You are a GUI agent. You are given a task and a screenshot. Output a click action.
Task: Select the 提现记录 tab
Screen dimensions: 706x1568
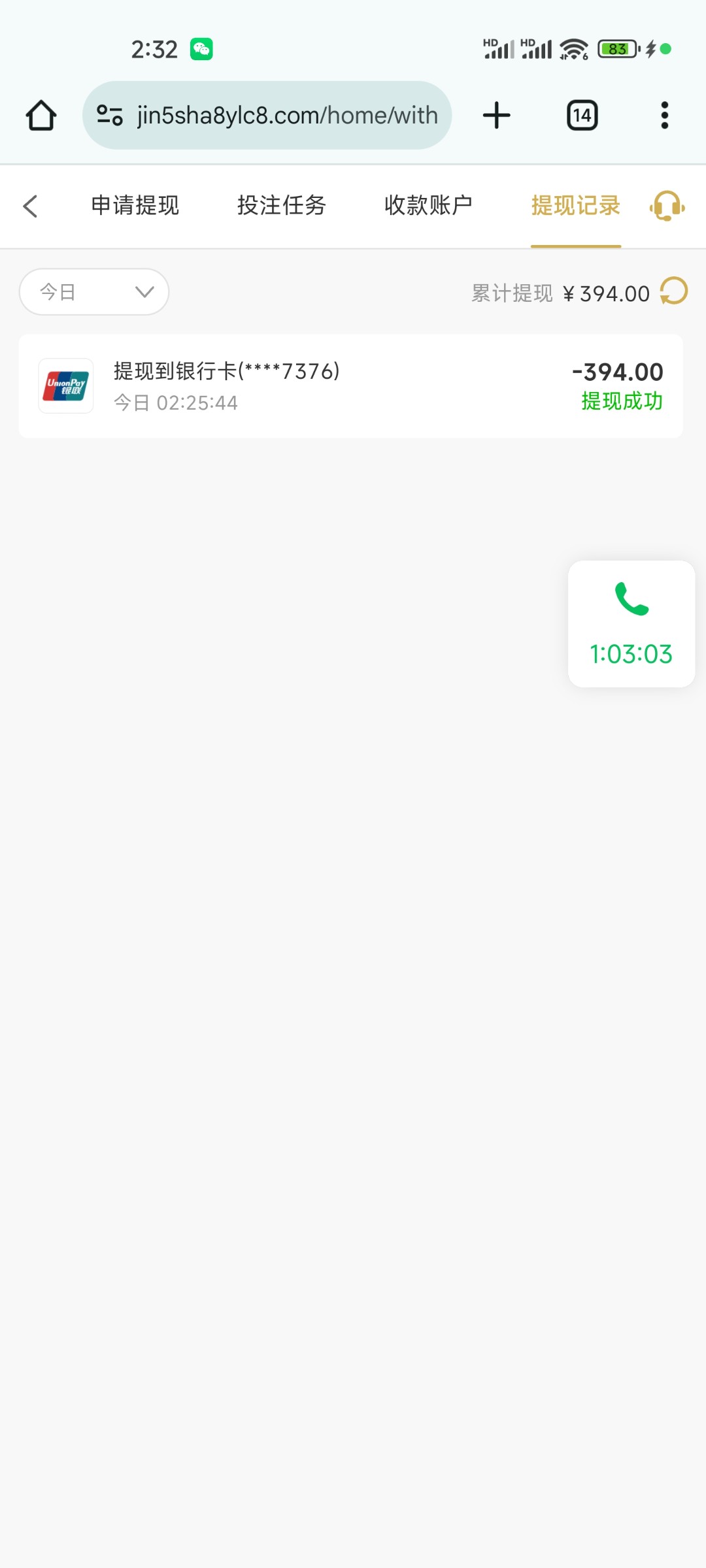click(x=576, y=206)
